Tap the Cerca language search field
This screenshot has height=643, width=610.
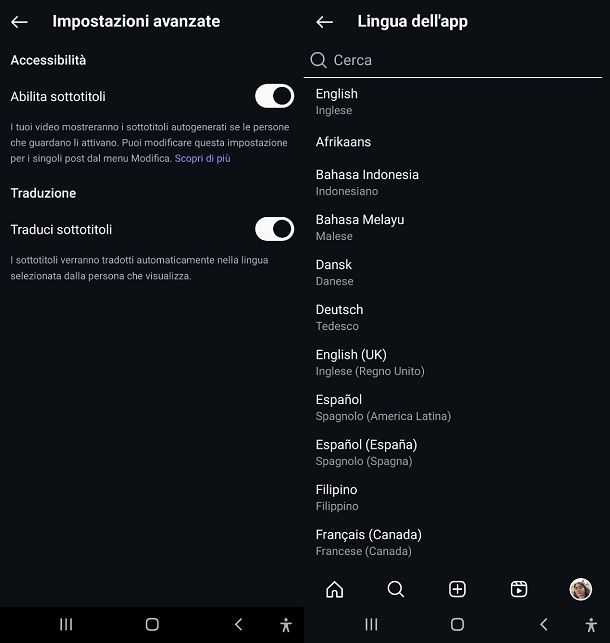point(455,60)
